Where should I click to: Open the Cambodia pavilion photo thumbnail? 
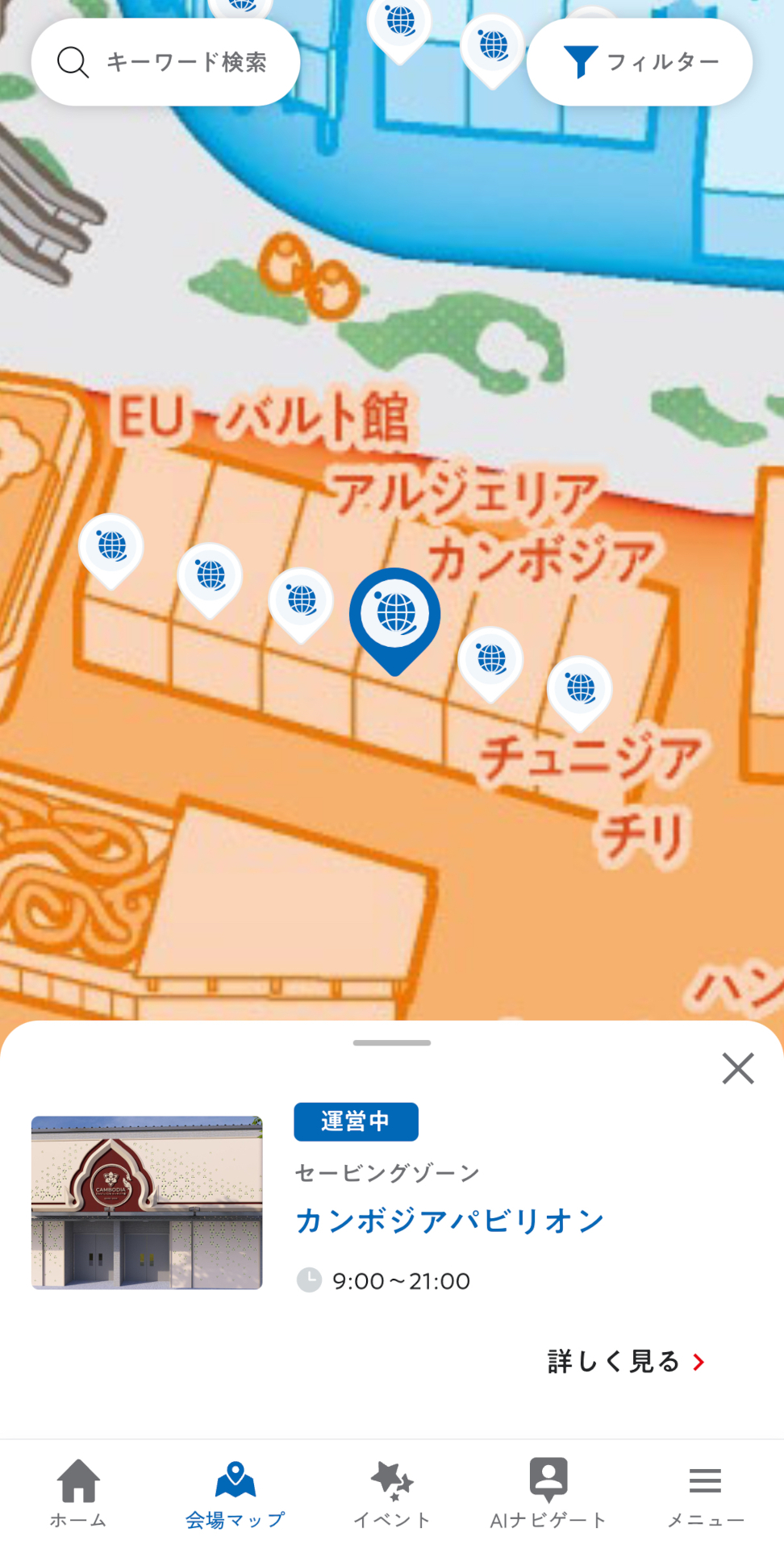click(x=148, y=1203)
